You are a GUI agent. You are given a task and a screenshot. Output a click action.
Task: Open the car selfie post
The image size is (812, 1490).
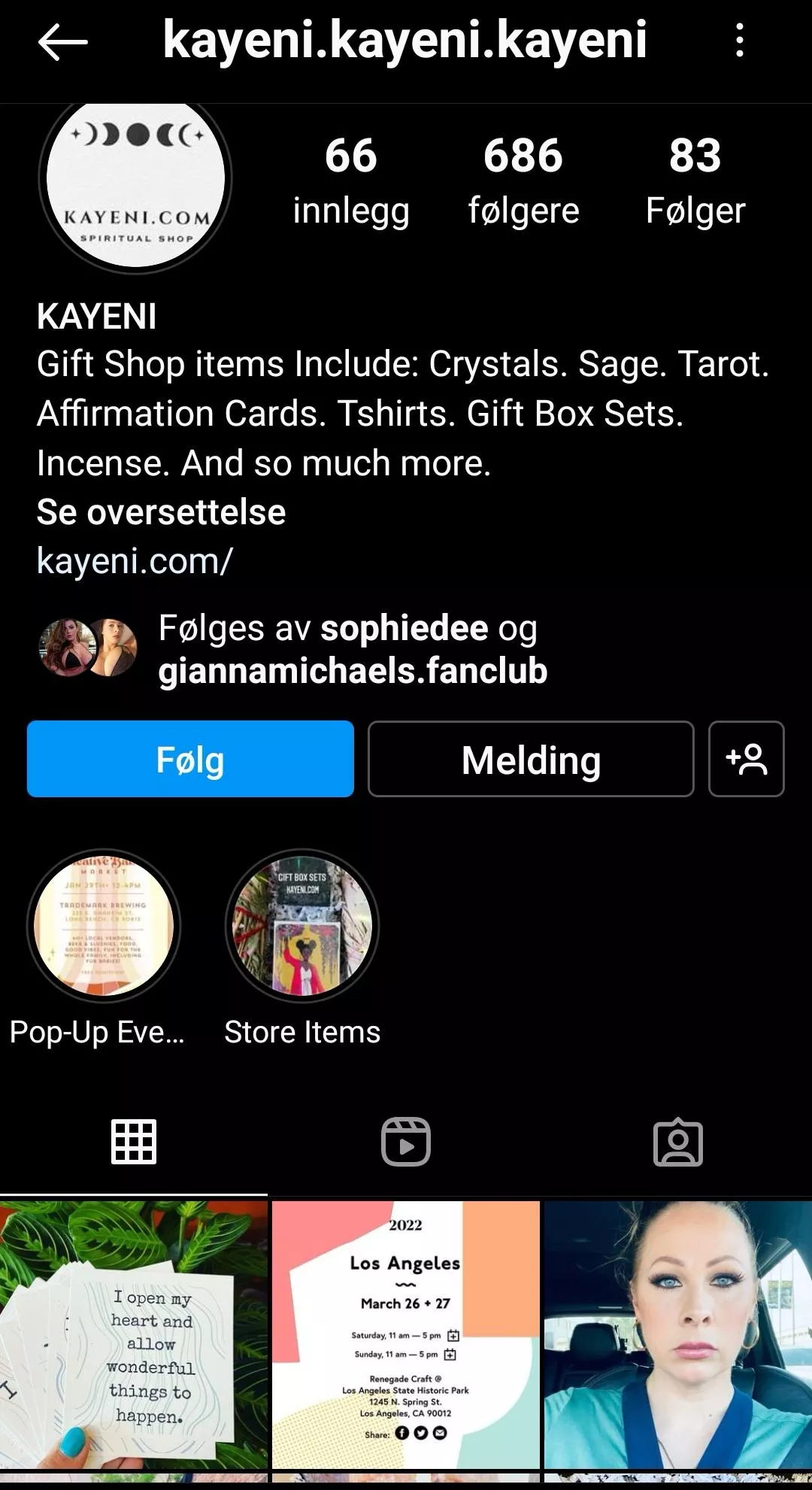coord(678,1334)
